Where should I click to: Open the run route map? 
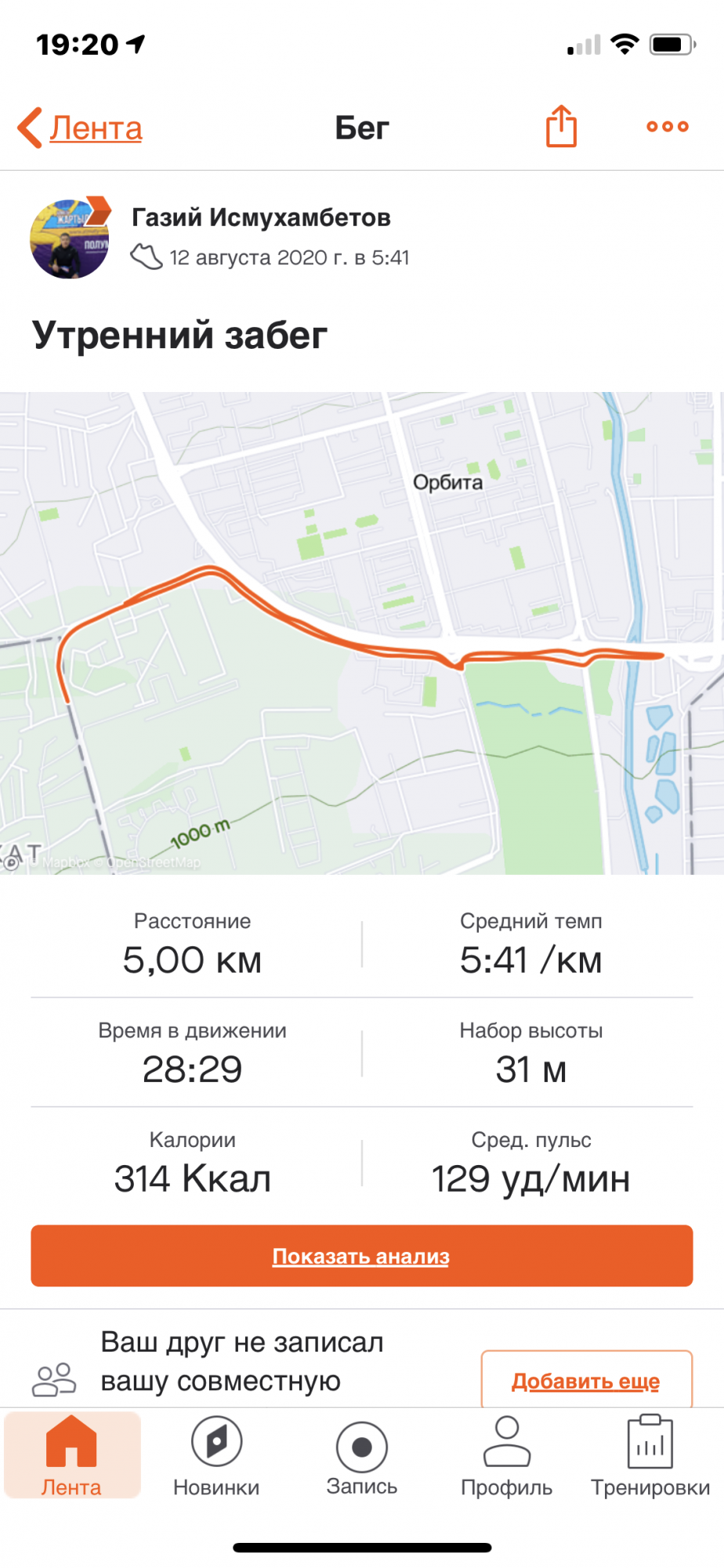pyautogui.click(x=362, y=632)
